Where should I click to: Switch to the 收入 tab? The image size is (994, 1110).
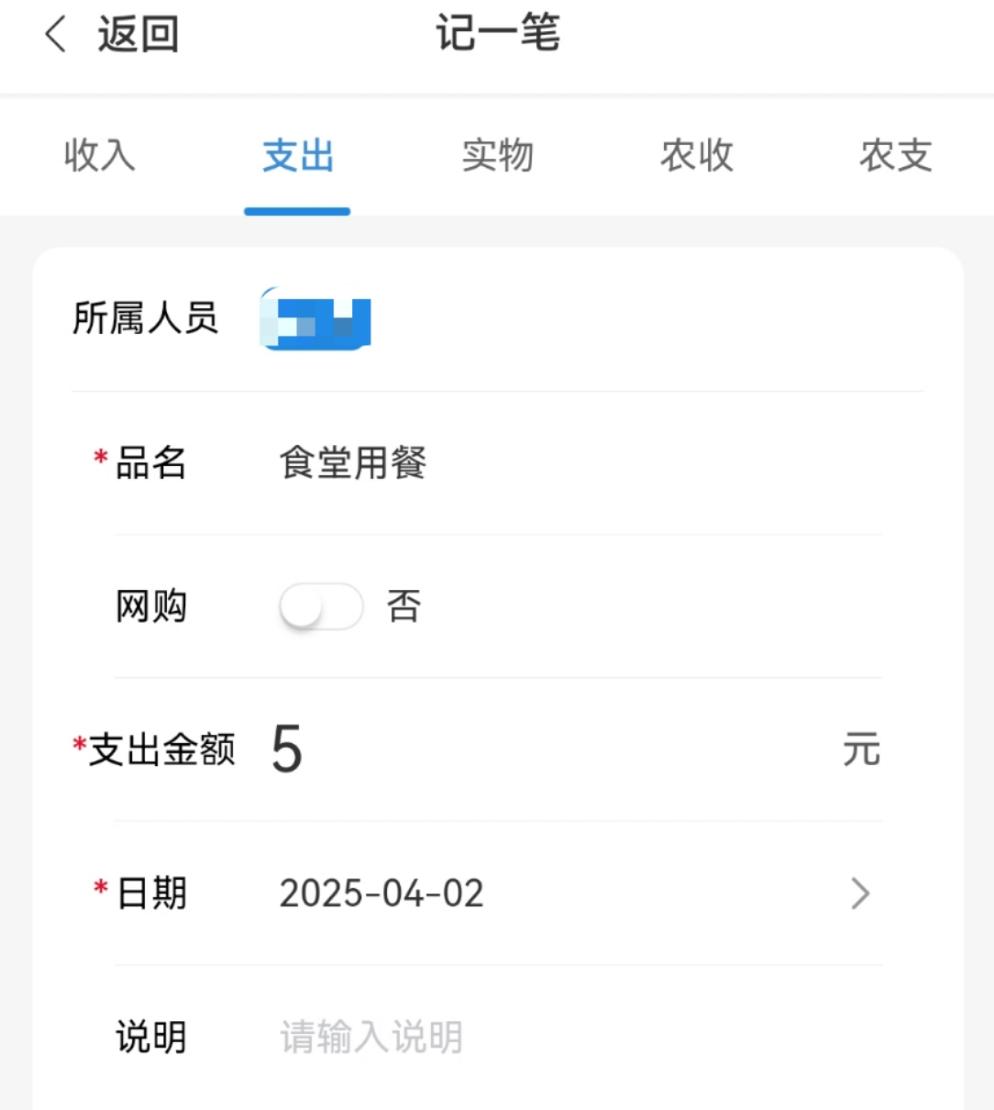99,156
